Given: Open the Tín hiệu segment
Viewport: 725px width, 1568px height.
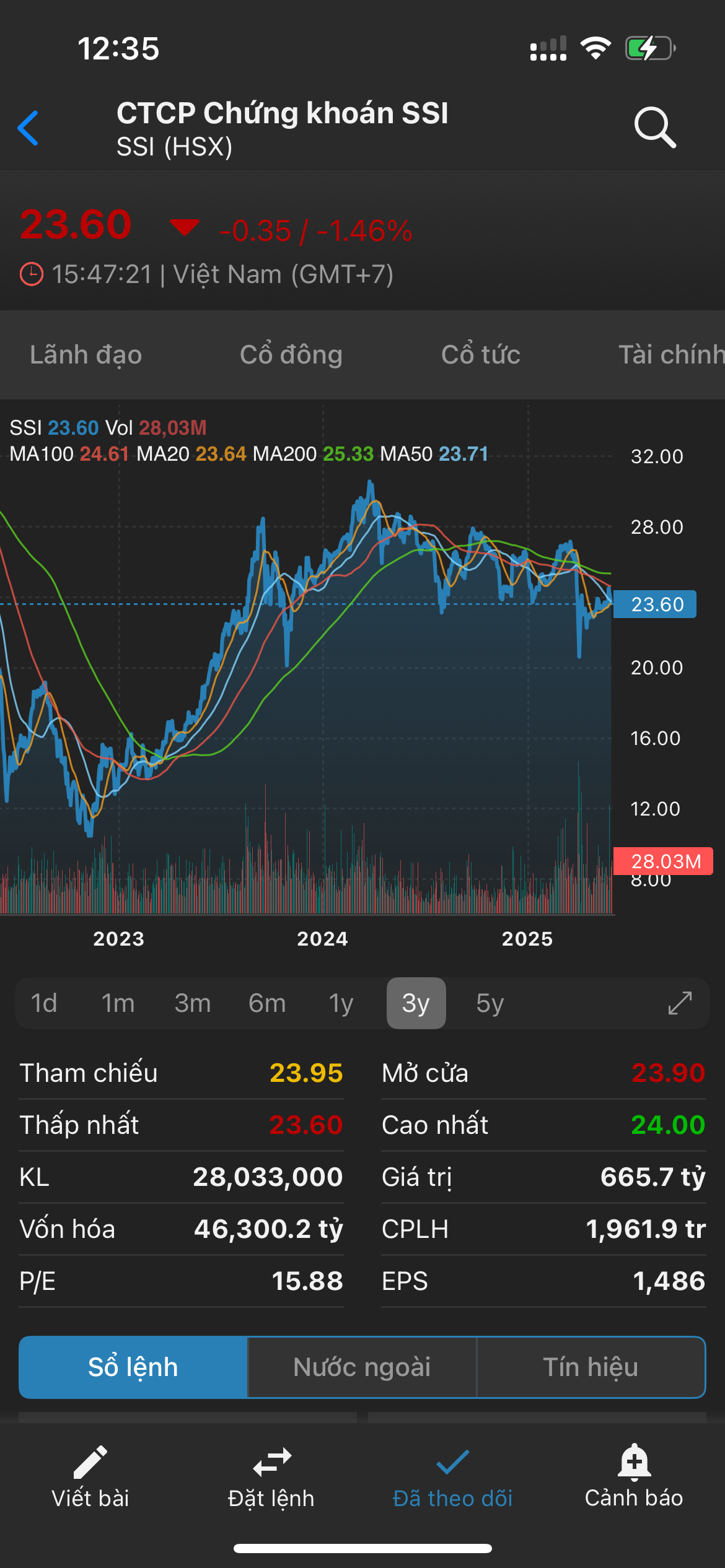Looking at the screenshot, I should click(591, 1367).
